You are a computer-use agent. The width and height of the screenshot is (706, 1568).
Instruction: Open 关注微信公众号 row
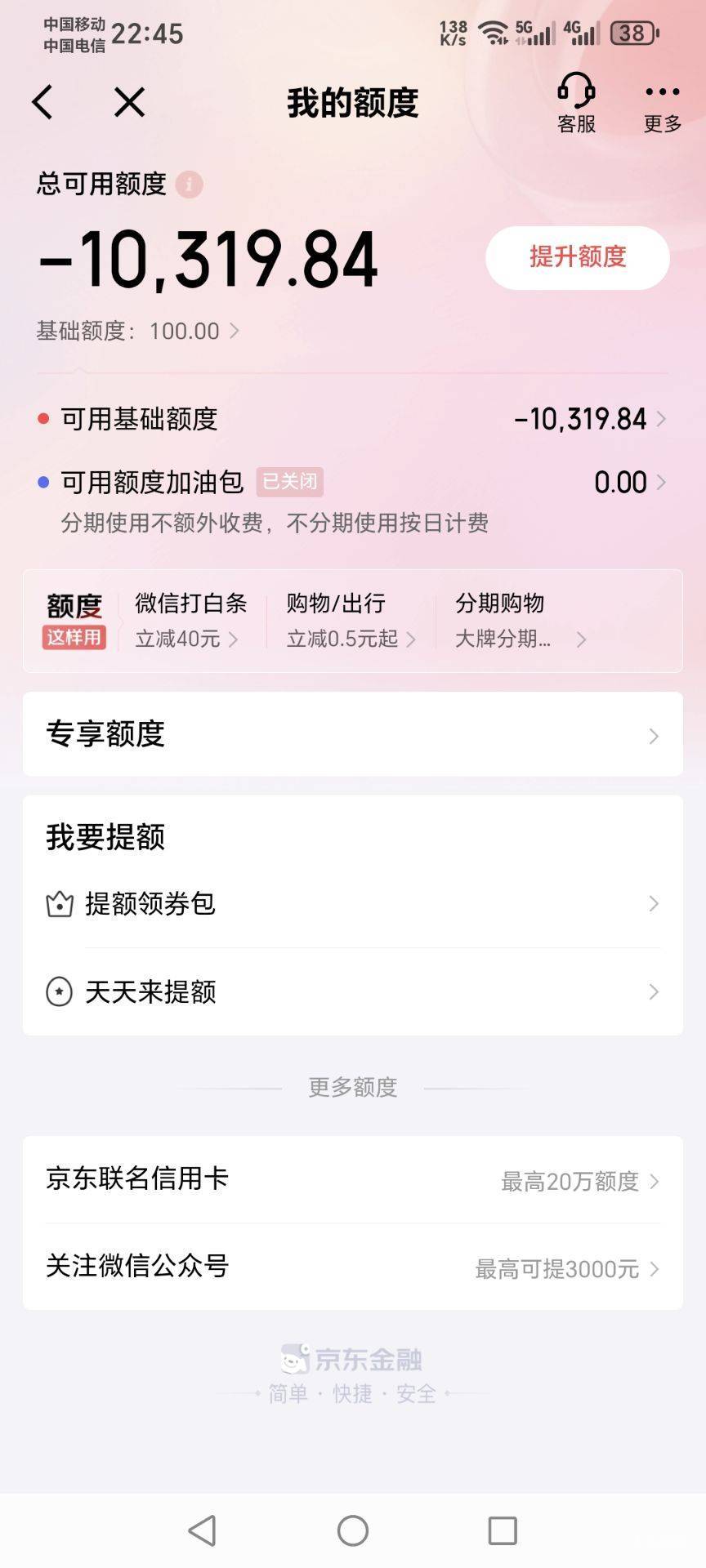tap(353, 1267)
